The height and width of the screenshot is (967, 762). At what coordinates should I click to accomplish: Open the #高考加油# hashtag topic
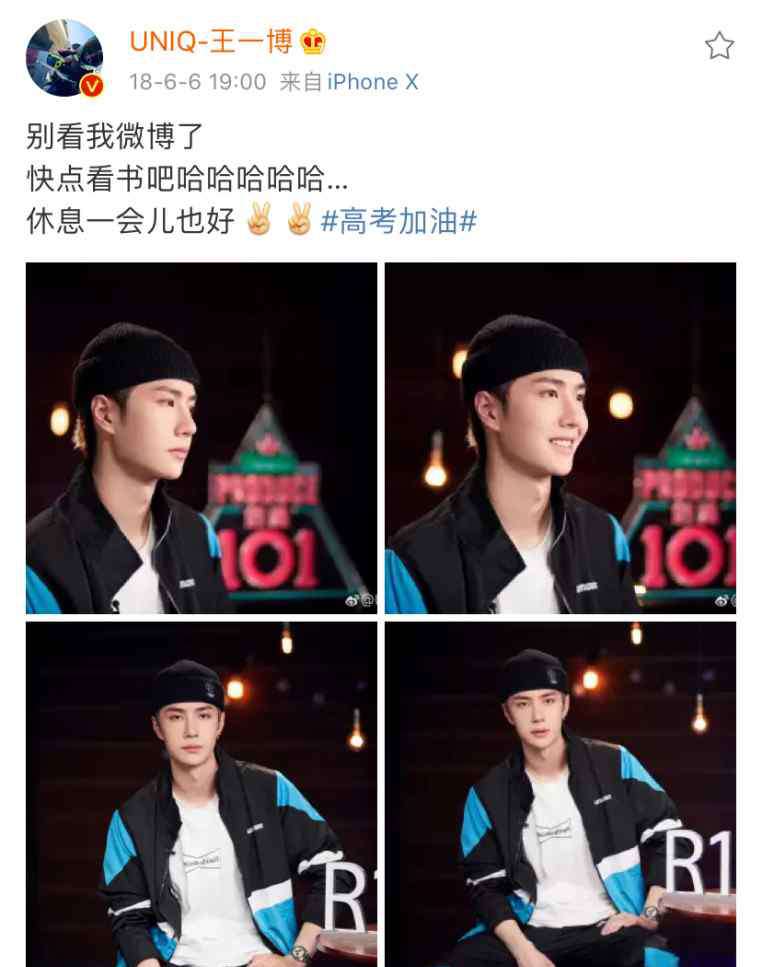[x=398, y=221]
